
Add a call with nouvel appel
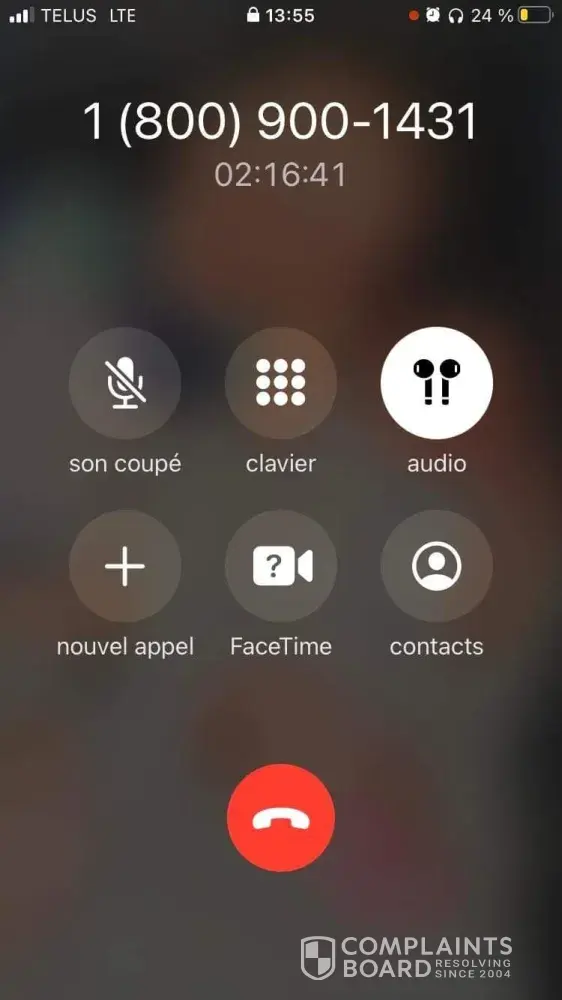click(x=125, y=566)
